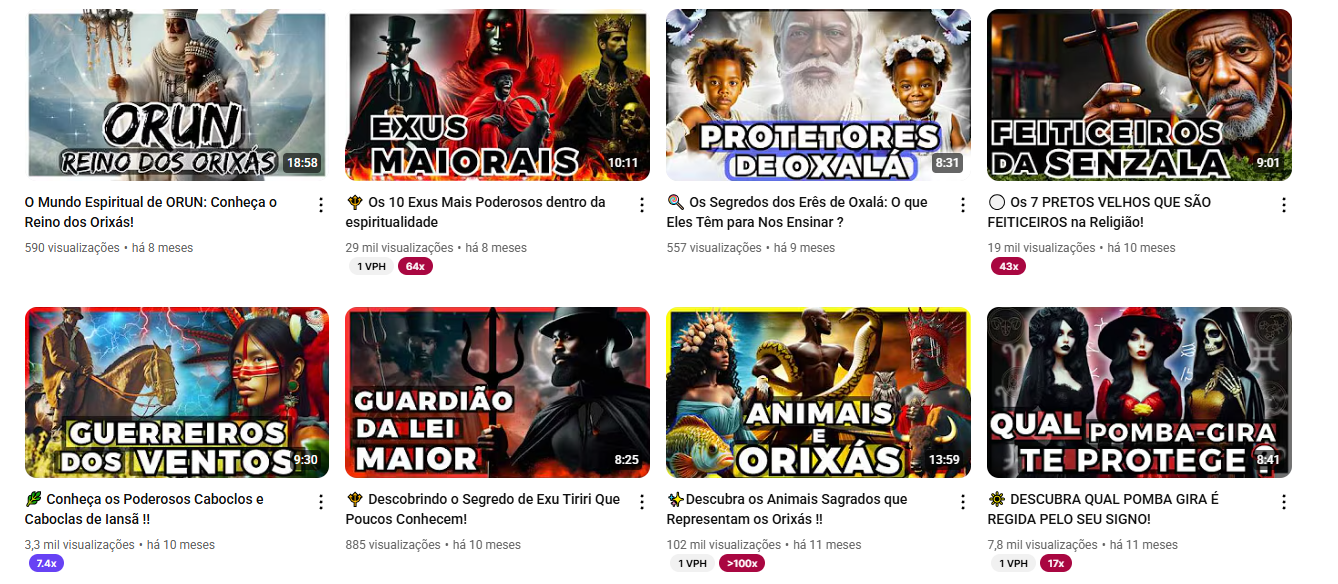
Task: Open the Protetores de Oxalá video thumbnail
Action: tap(818, 95)
